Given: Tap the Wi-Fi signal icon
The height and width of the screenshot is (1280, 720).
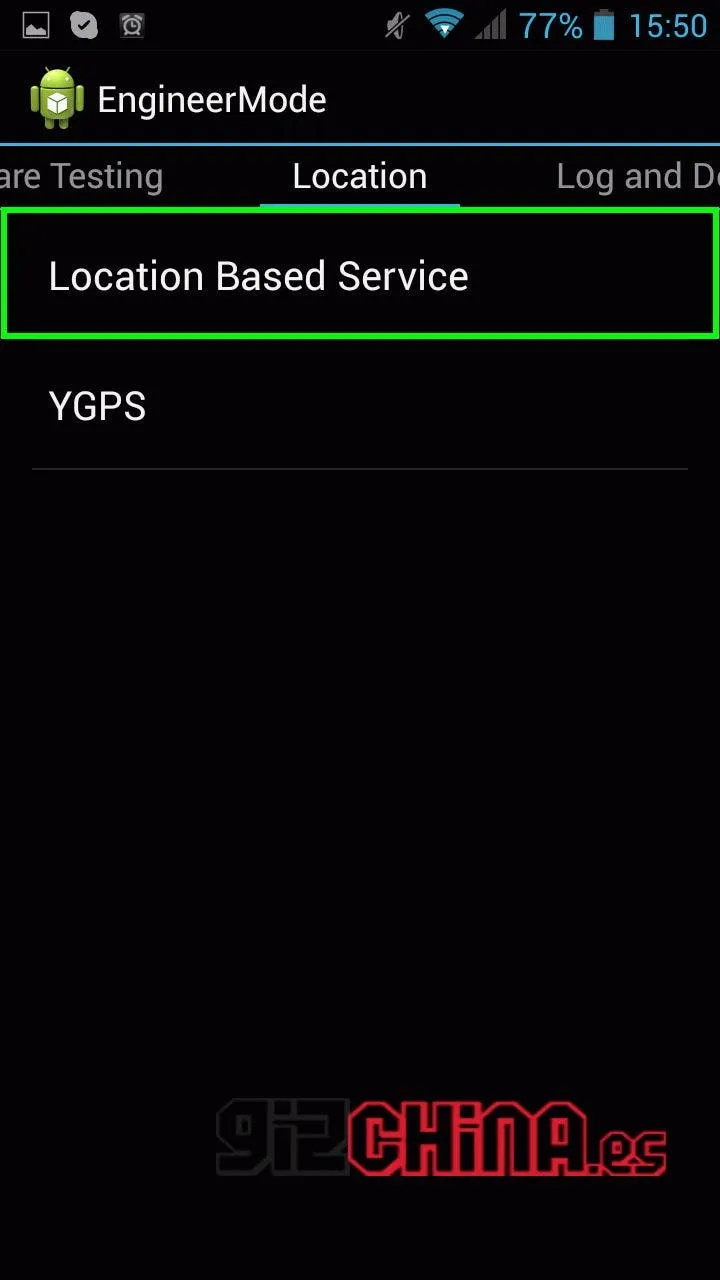Looking at the screenshot, I should click(443, 24).
